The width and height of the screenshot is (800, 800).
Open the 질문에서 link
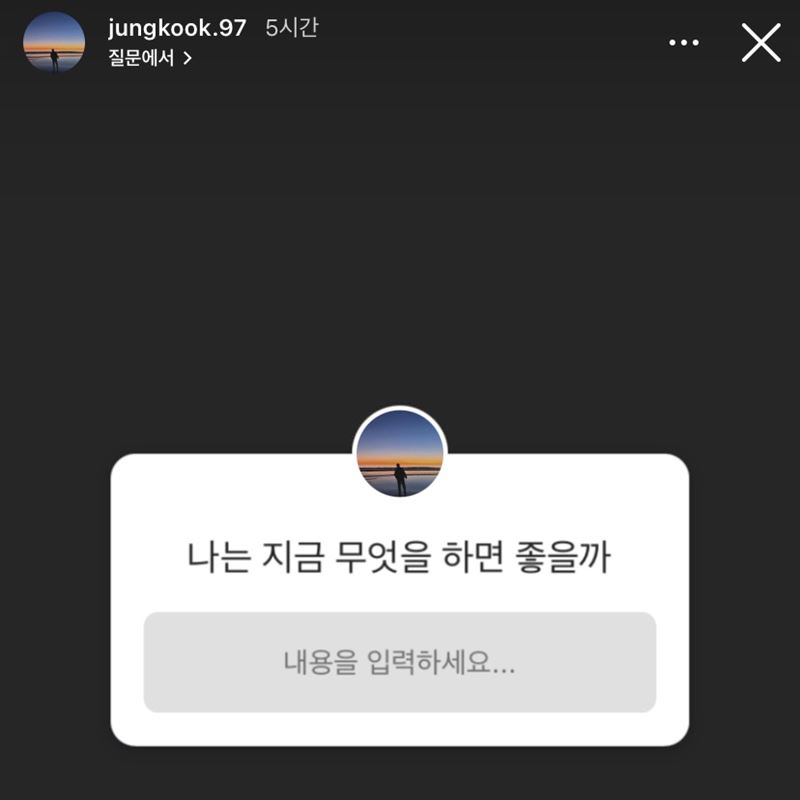pos(150,58)
